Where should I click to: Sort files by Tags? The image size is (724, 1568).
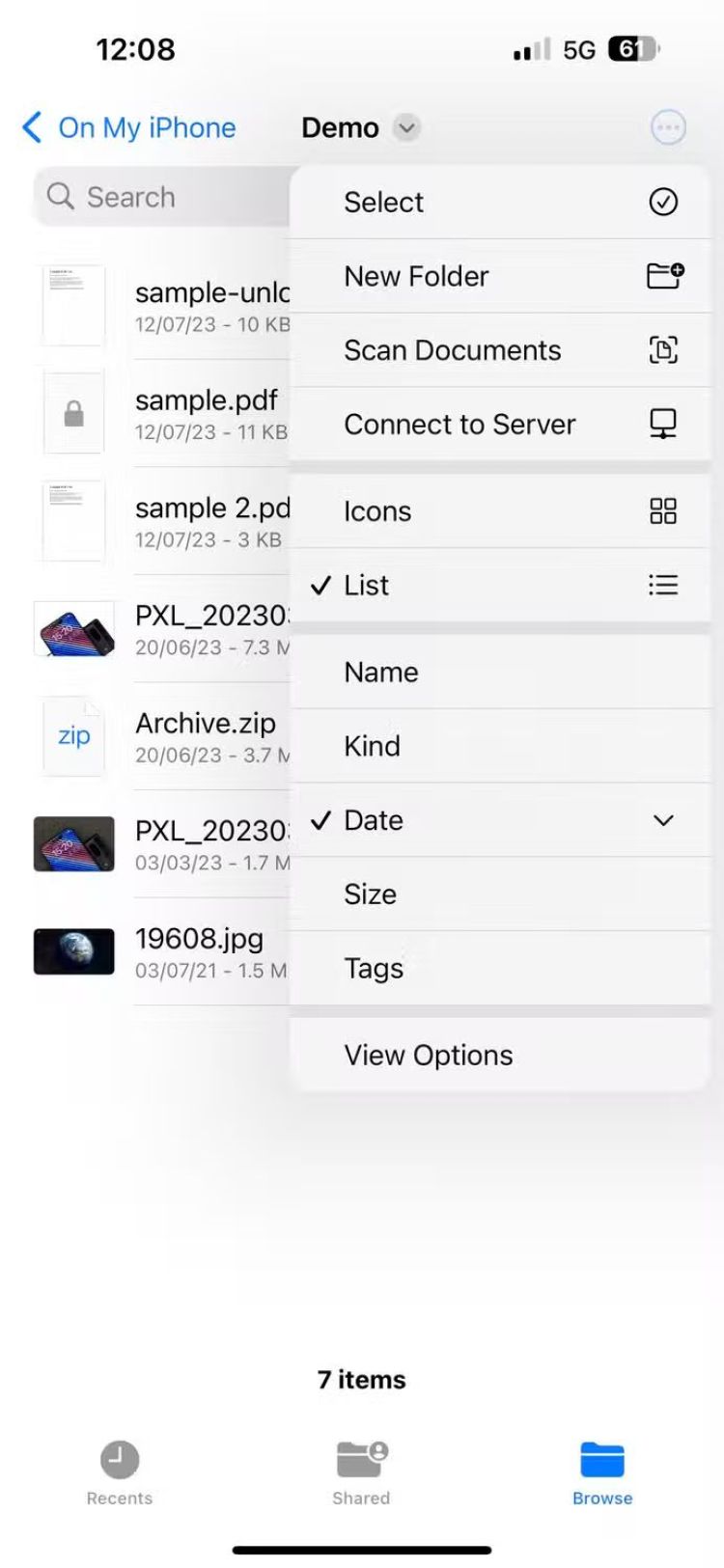tap(500, 968)
